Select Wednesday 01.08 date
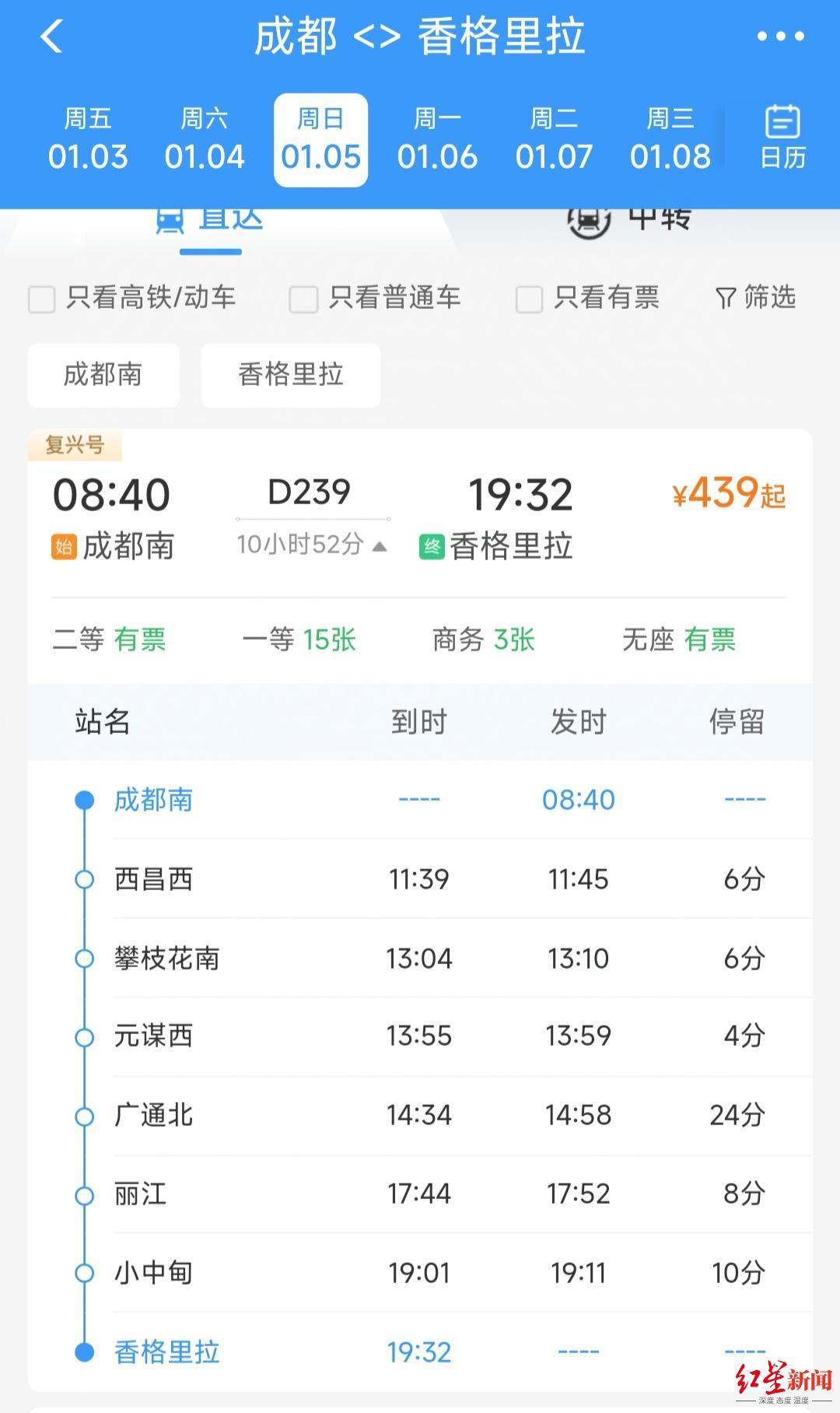Viewport: 840px width, 1413px height. coord(670,140)
